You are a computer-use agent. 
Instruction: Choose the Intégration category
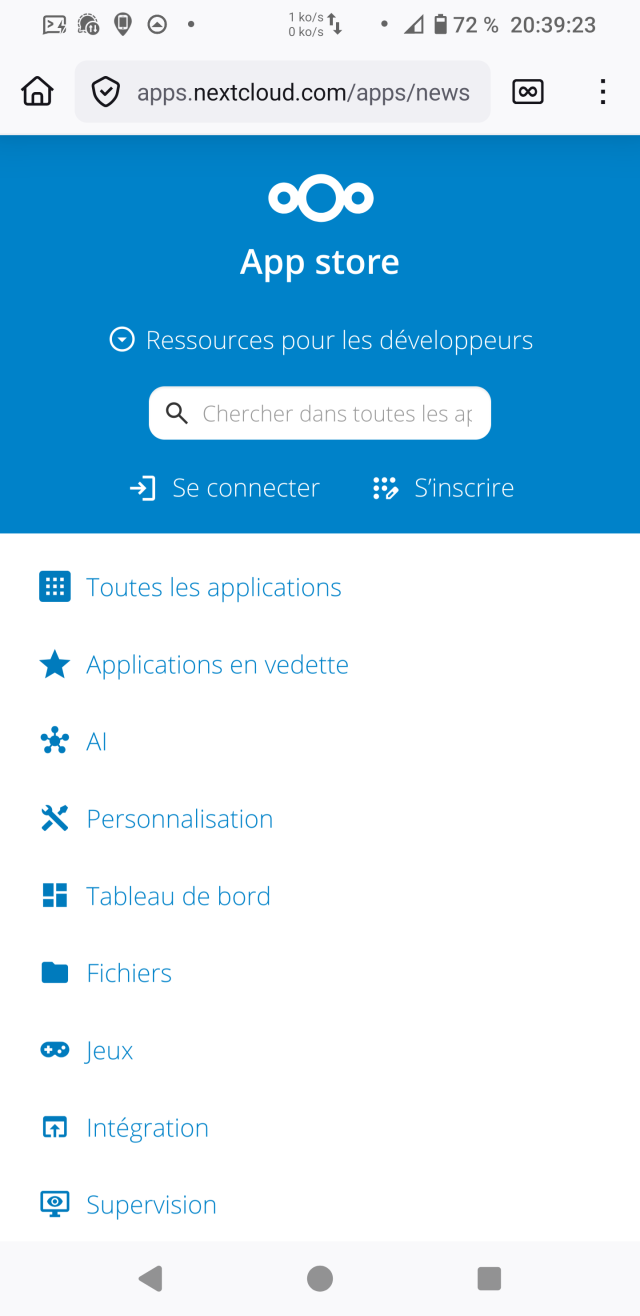click(x=147, y=1128)
